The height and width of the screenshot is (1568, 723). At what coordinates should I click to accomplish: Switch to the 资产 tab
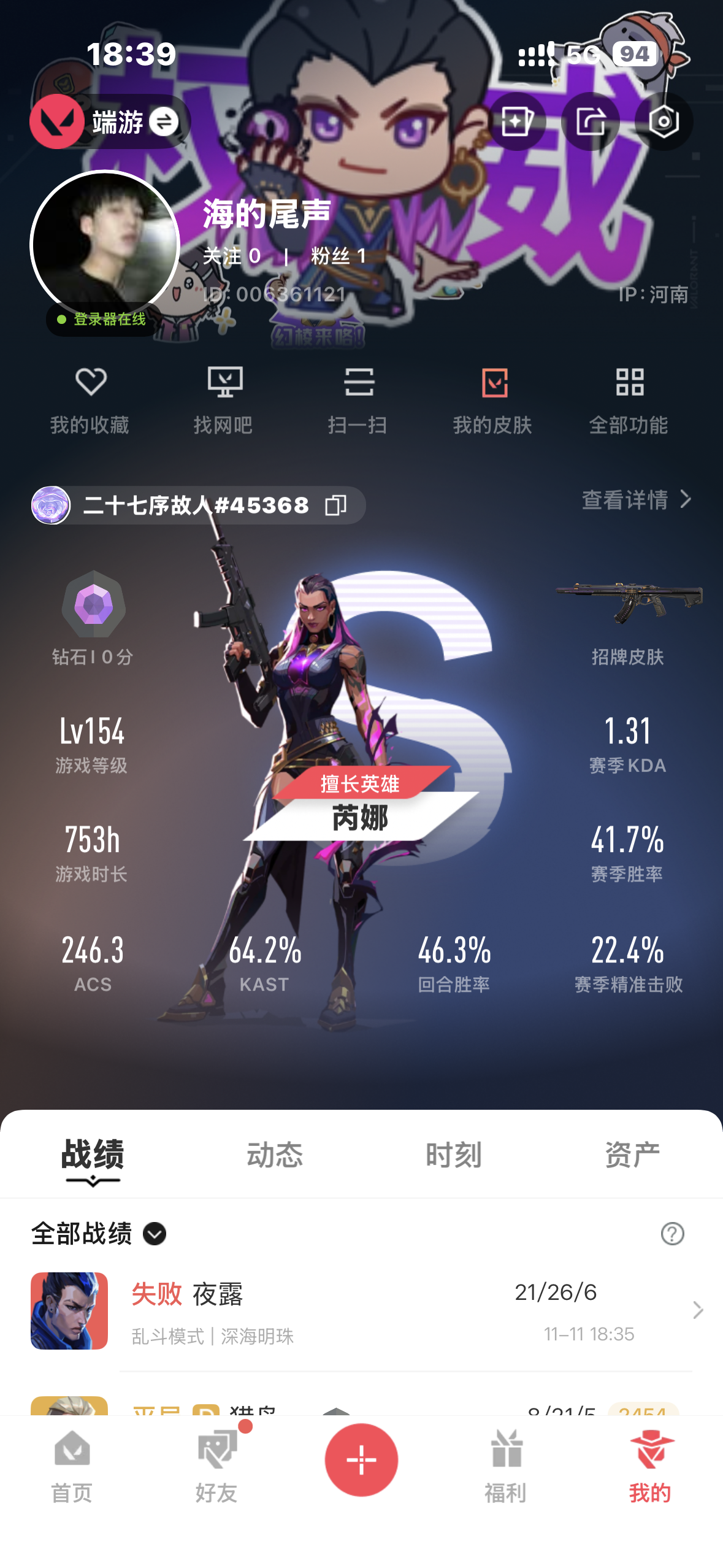coord(632,1155)
